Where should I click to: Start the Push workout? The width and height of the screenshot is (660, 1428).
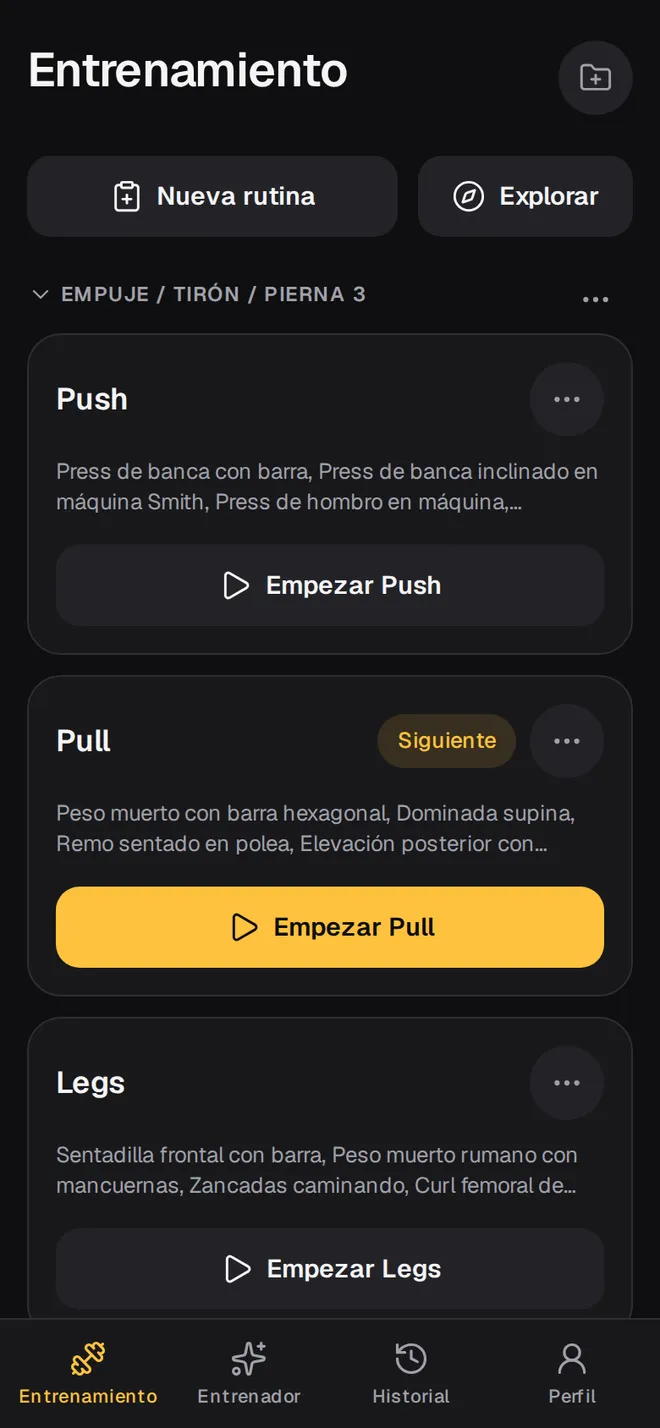tap(330, 585)
